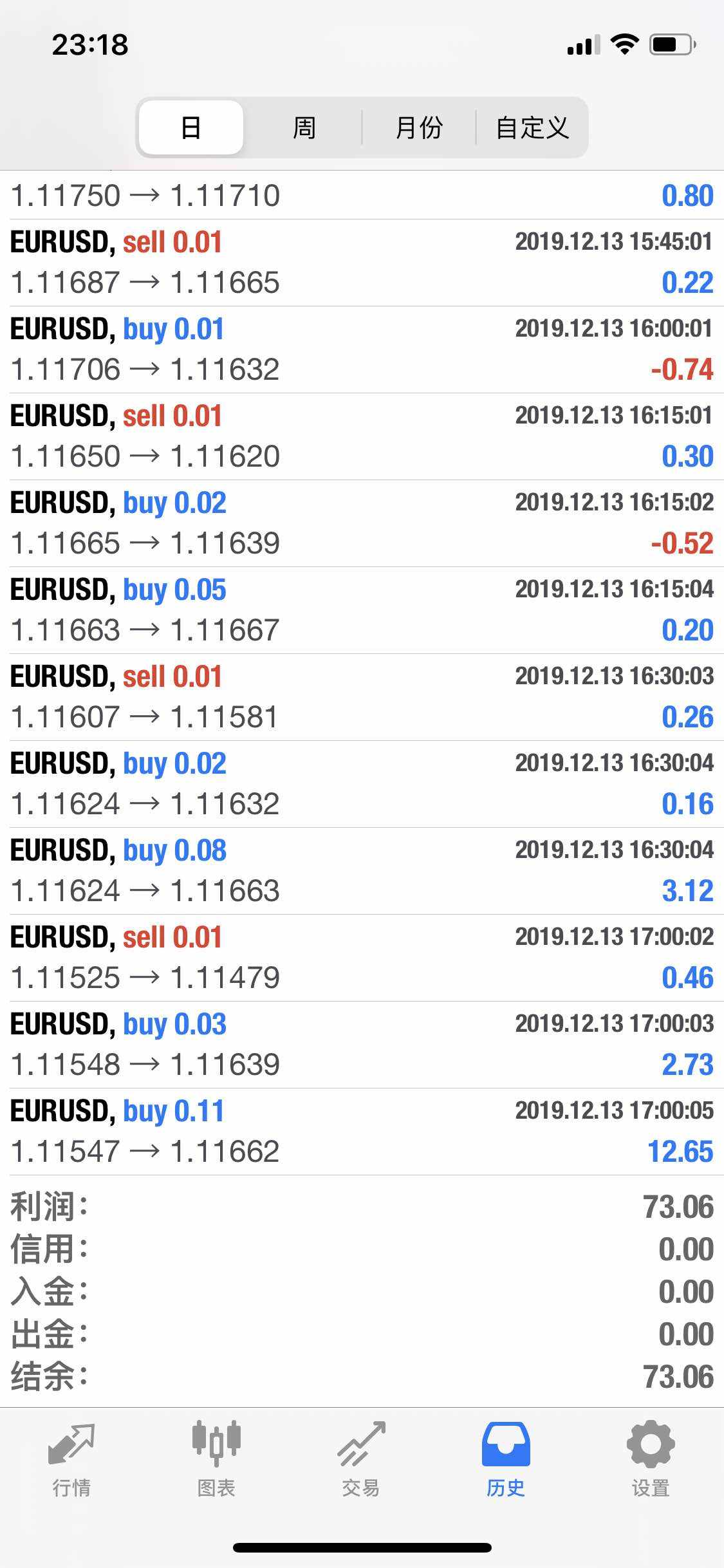Viewport: 724px width, 1568px height.
Task: Switch to the 月份 (month) period
Action: click(418, 127)
